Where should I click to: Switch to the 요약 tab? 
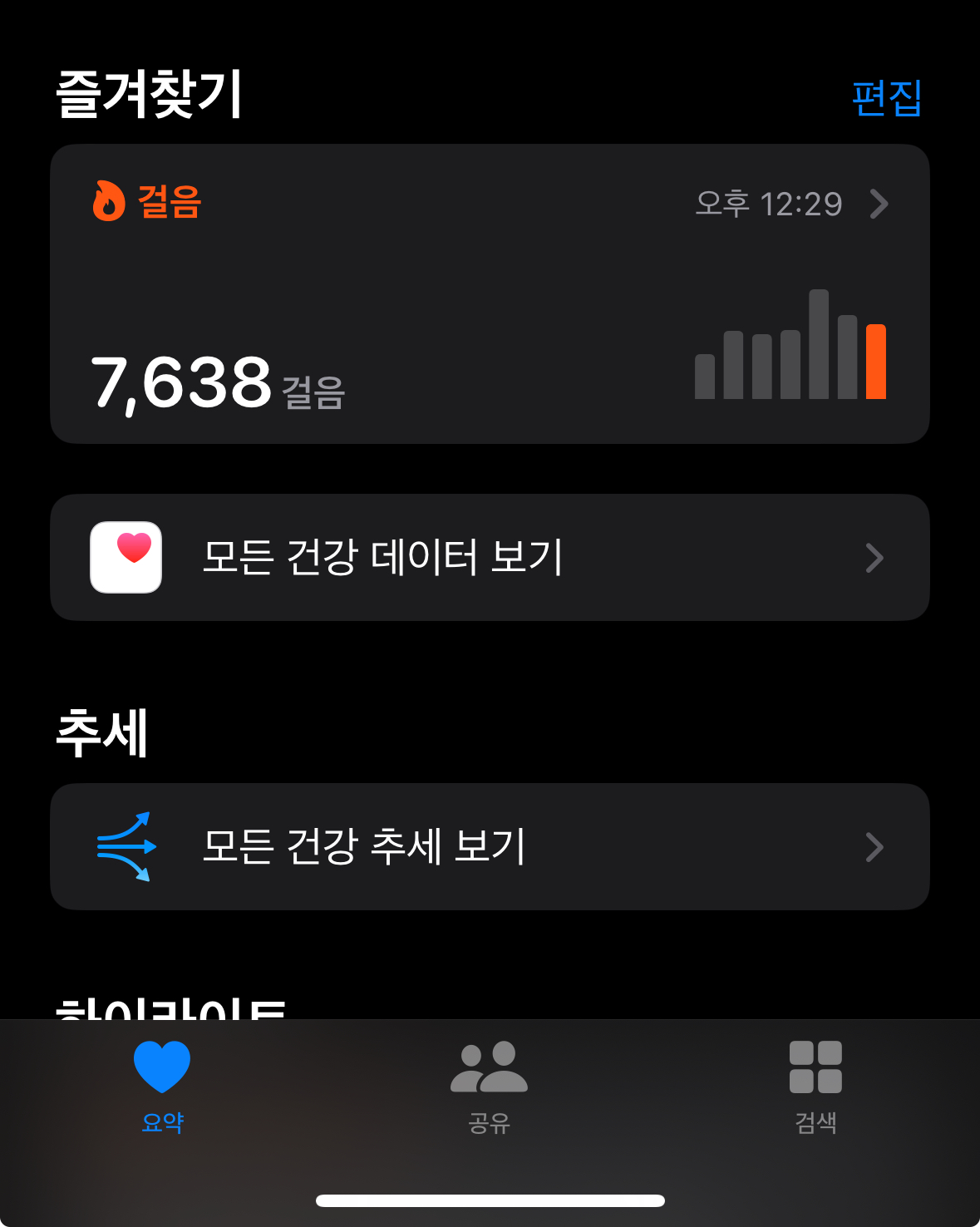point(162,1086)
